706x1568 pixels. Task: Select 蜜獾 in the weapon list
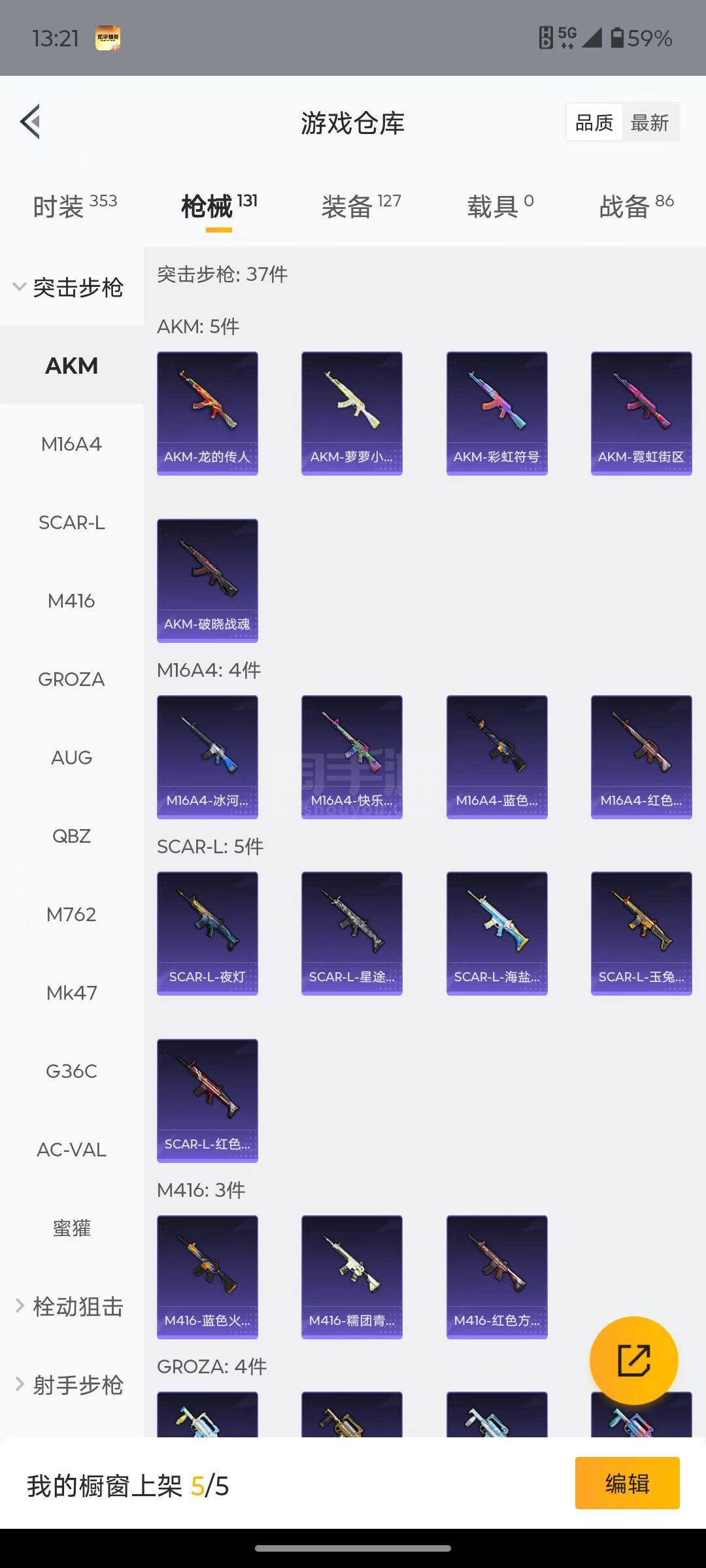coord(71,1228)
